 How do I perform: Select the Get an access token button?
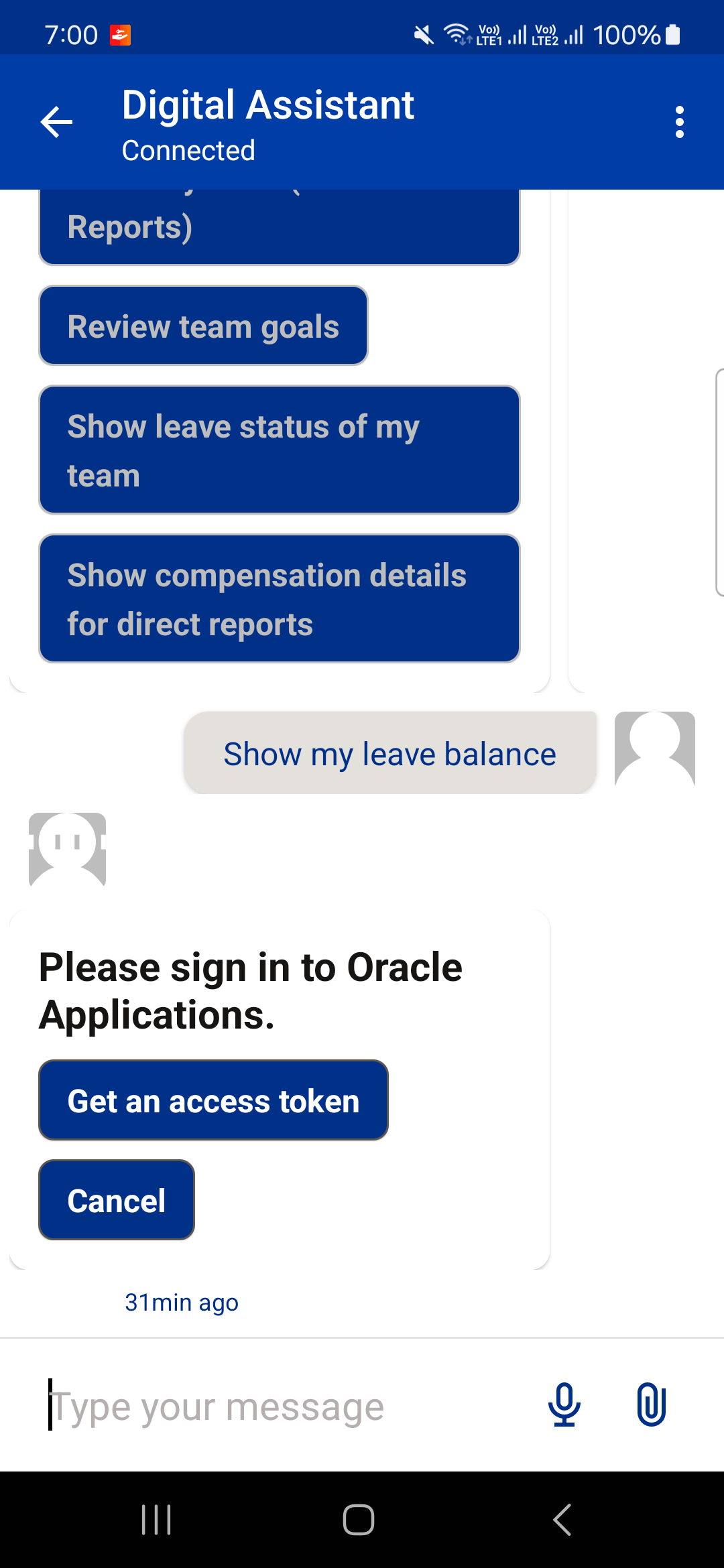pyautogui.click(x=213, y=1100)
